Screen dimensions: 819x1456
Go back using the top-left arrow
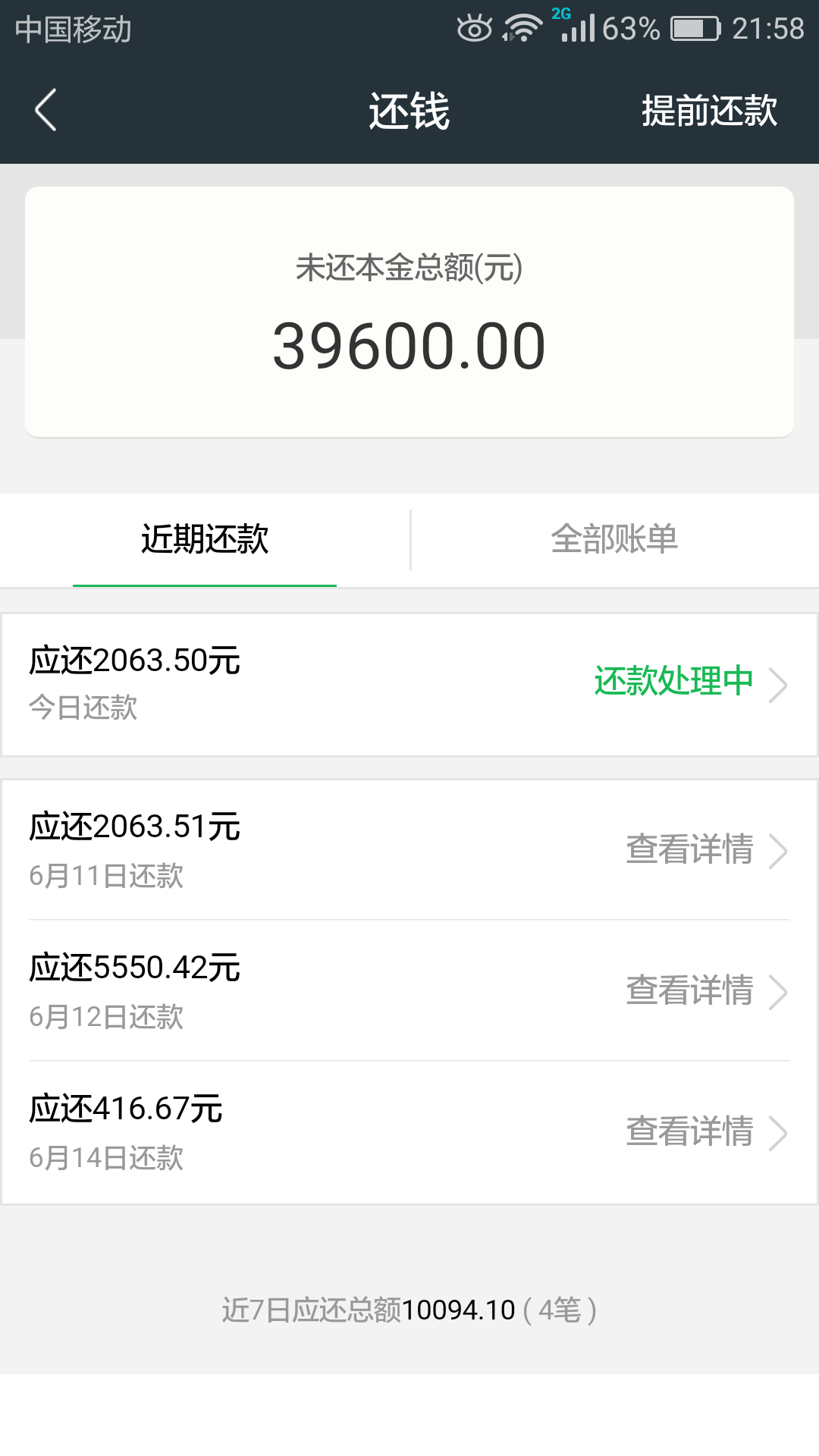coord(45,111)
